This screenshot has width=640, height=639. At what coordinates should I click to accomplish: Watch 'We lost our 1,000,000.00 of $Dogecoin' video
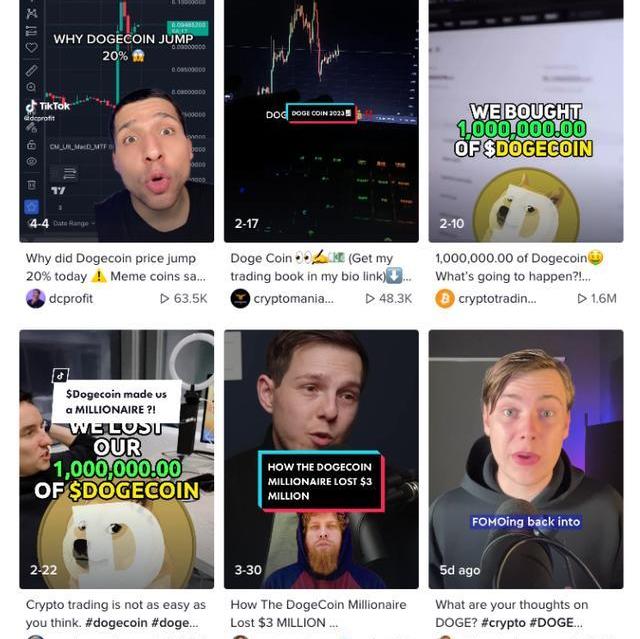tap(116, 460)
